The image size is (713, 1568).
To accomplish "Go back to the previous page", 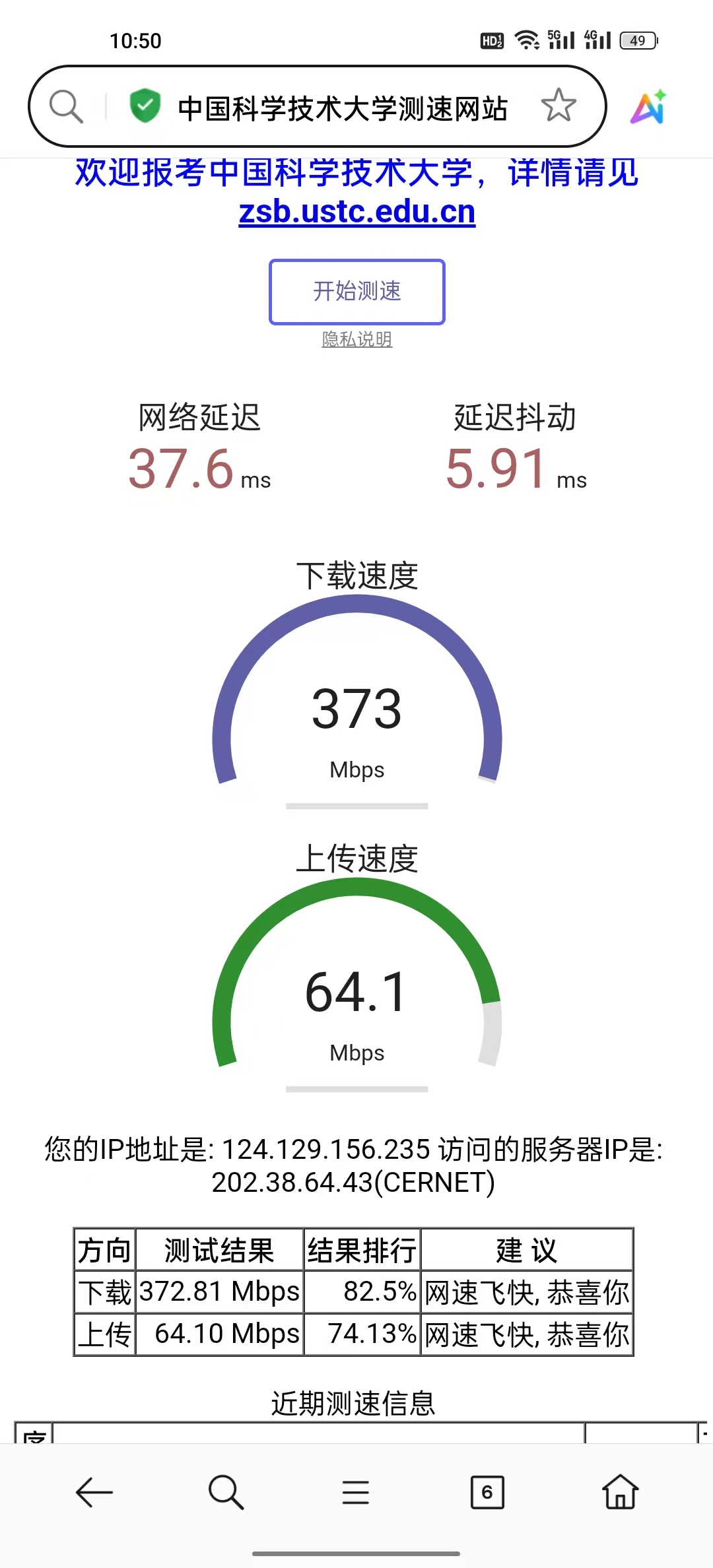I will (x=94, y=1492).
